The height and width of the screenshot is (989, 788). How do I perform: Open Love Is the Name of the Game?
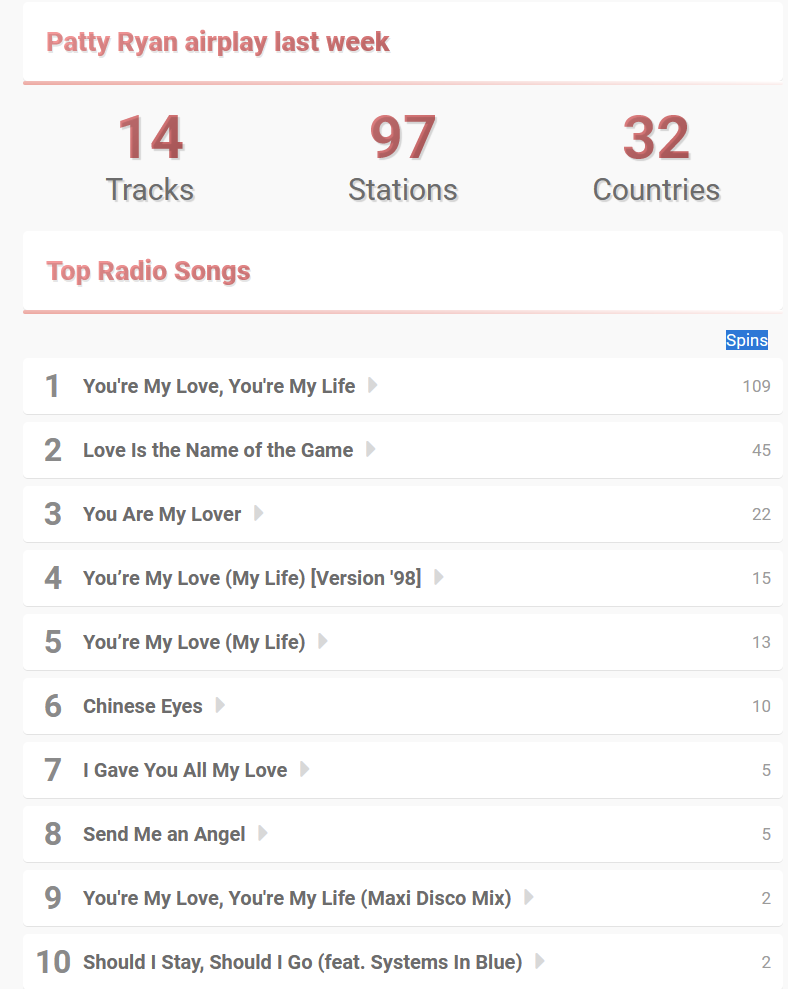point(218,450)
